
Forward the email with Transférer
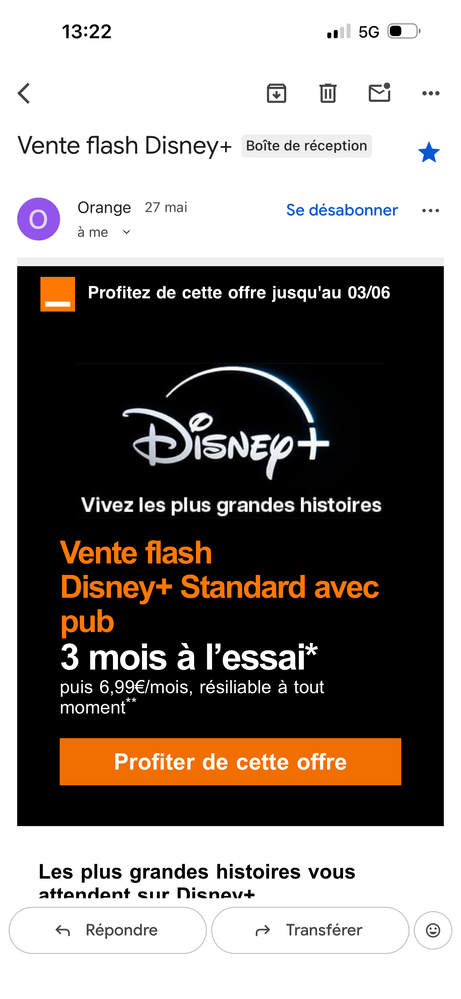point(309,930)
